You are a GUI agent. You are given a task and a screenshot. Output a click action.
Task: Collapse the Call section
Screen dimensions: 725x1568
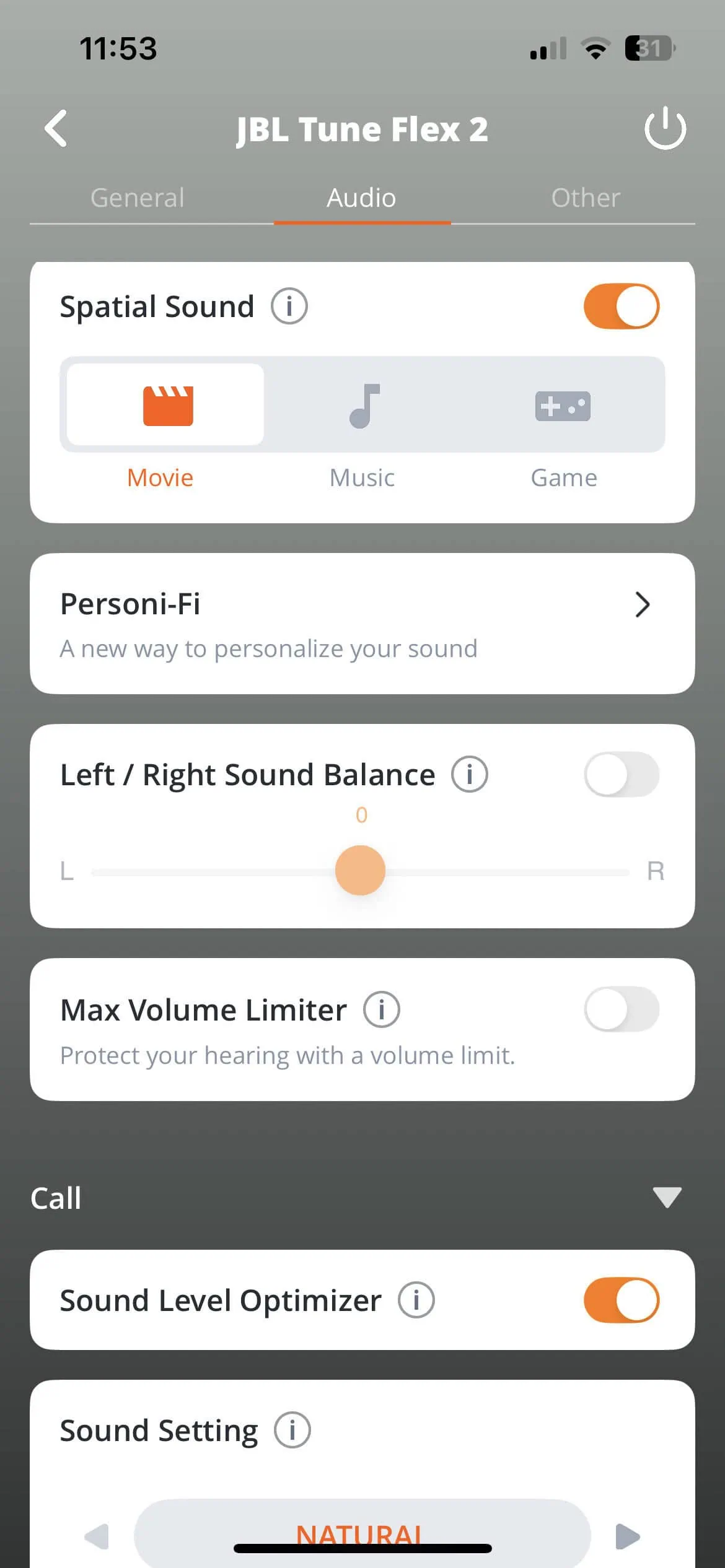click(667, 1197)
